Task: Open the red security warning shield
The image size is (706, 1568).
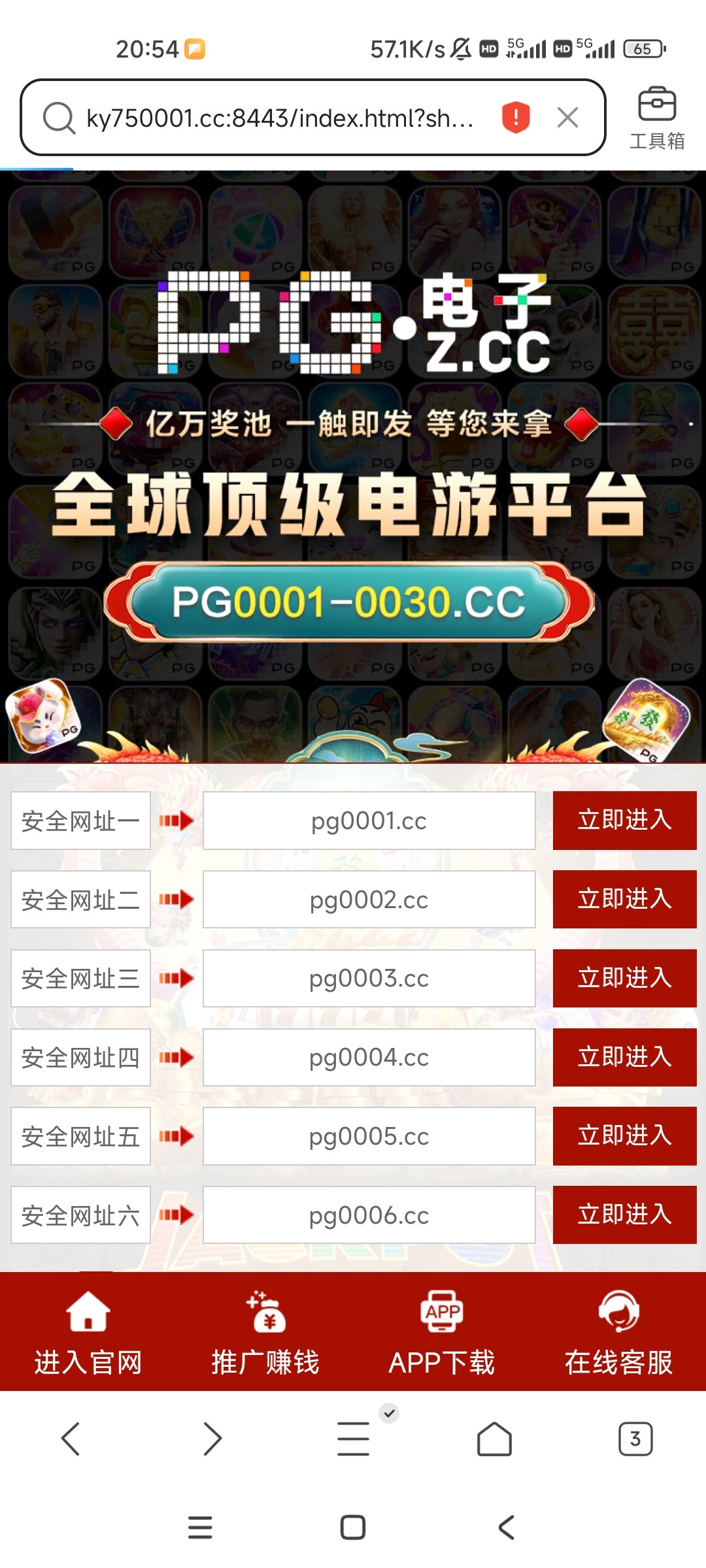Action: click(x=516, y=118)
